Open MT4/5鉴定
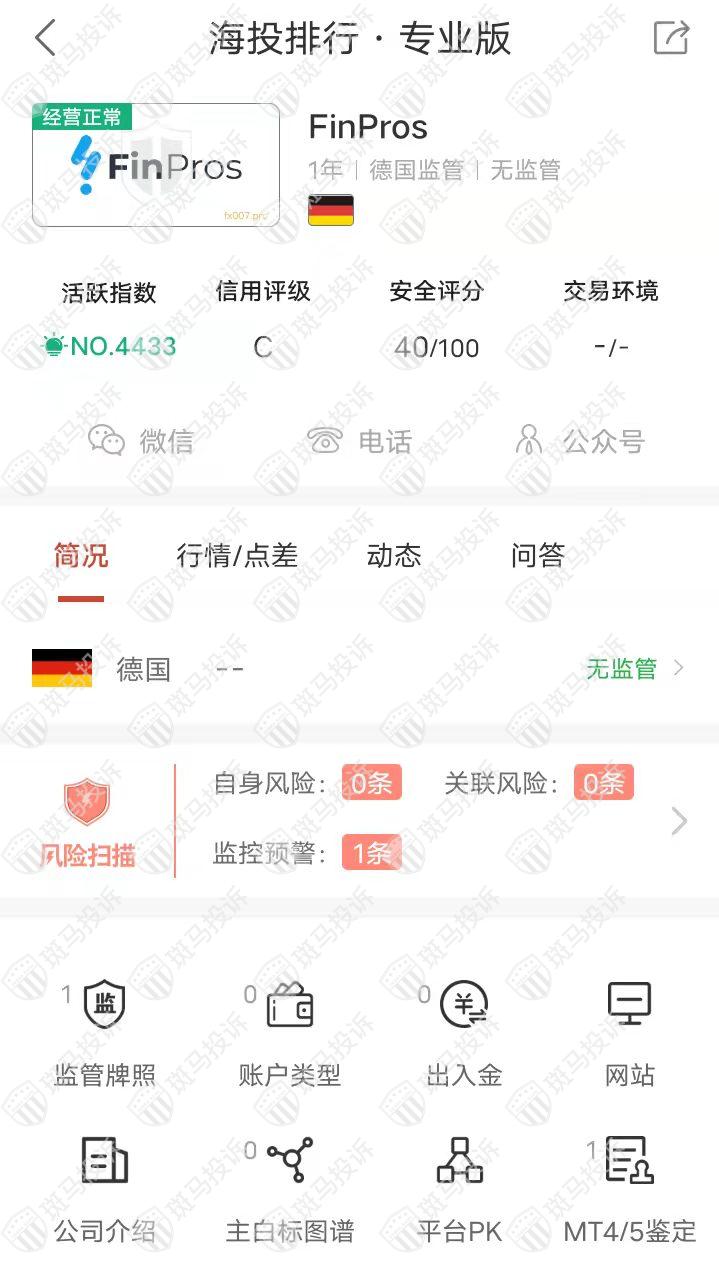 coord(630,1190)
